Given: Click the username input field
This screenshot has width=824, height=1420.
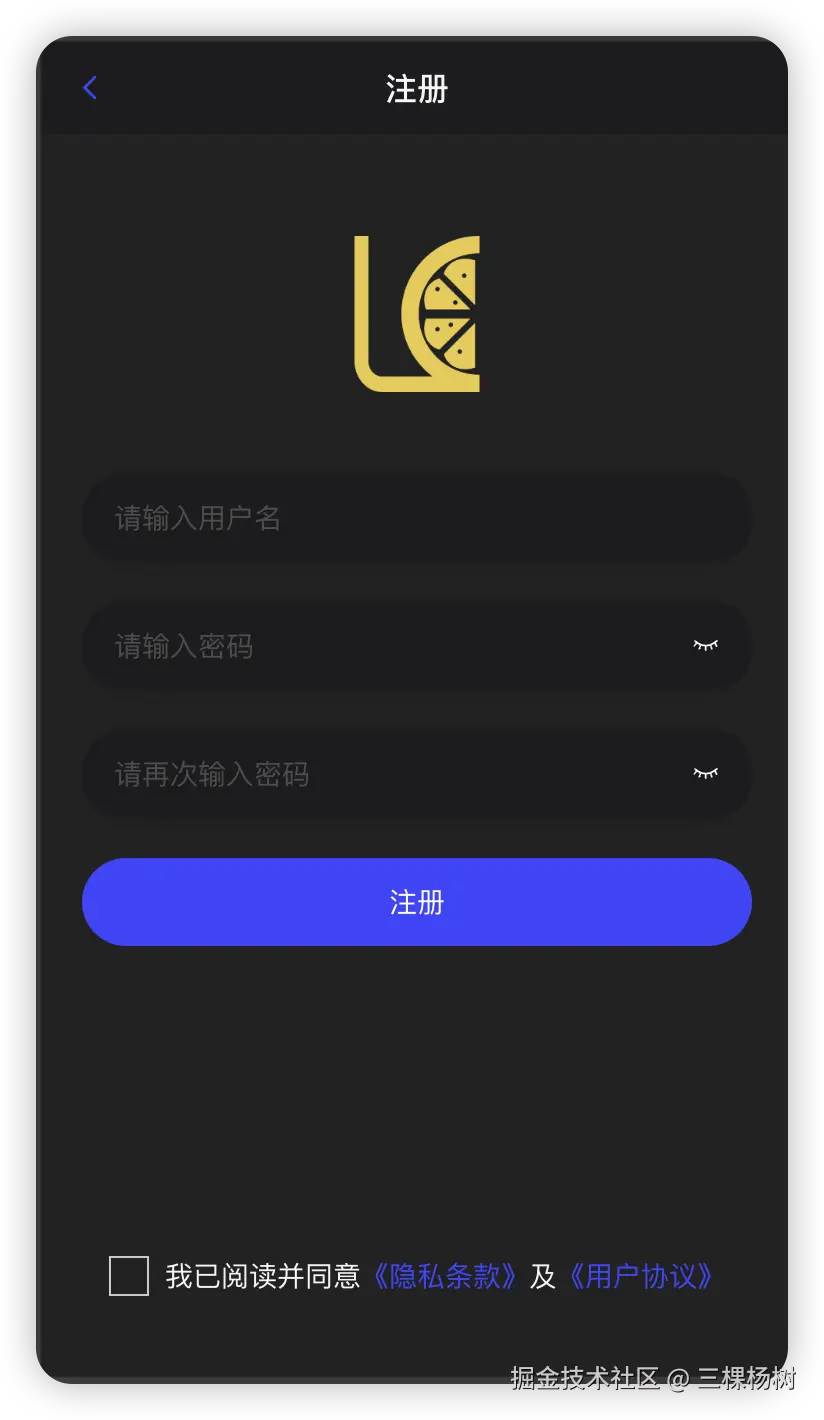Looking at the screenshot, I should click(x=416, y=518).
